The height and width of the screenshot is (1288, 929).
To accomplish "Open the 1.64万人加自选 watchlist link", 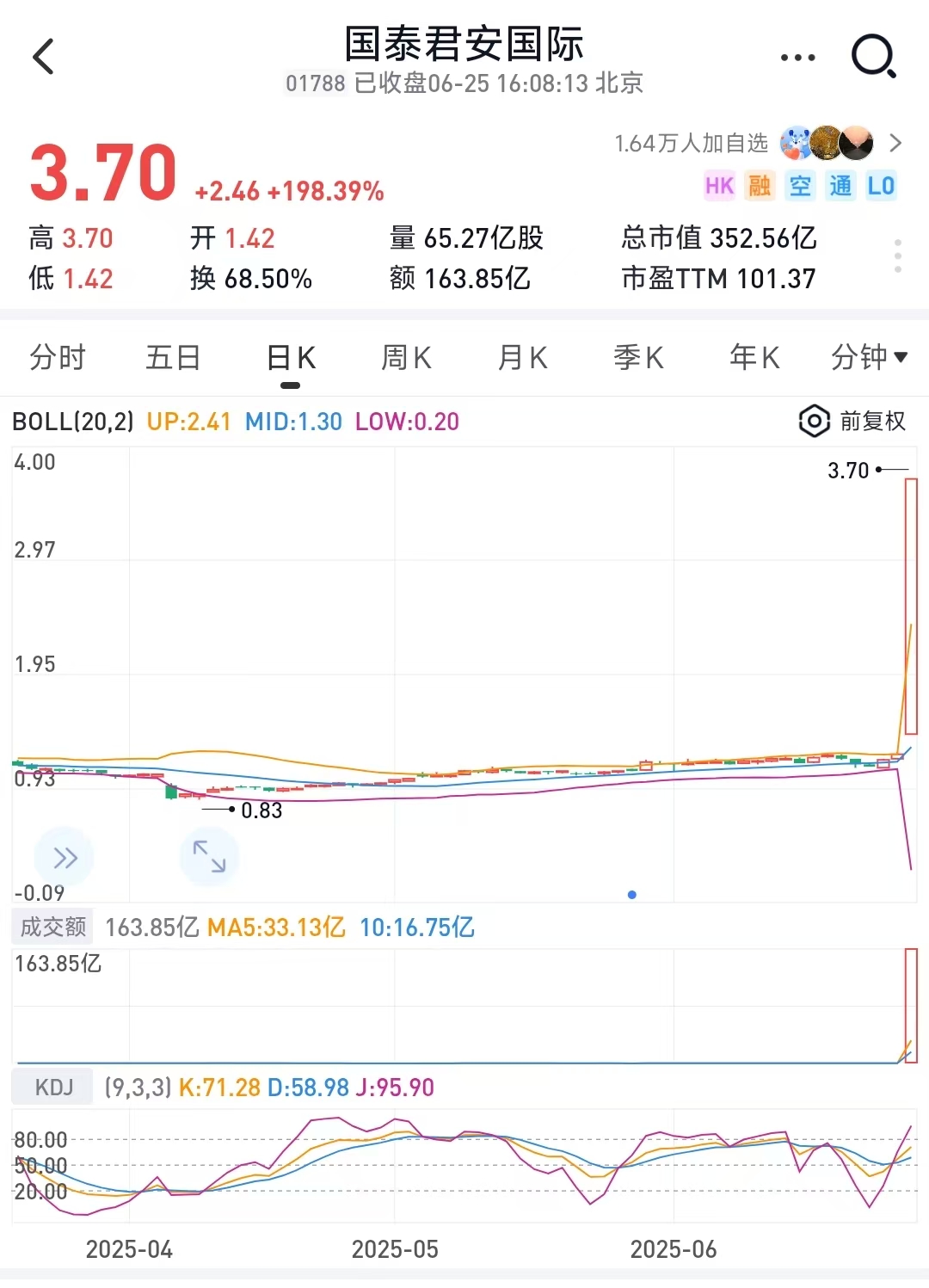I will (x=692, y=144).
